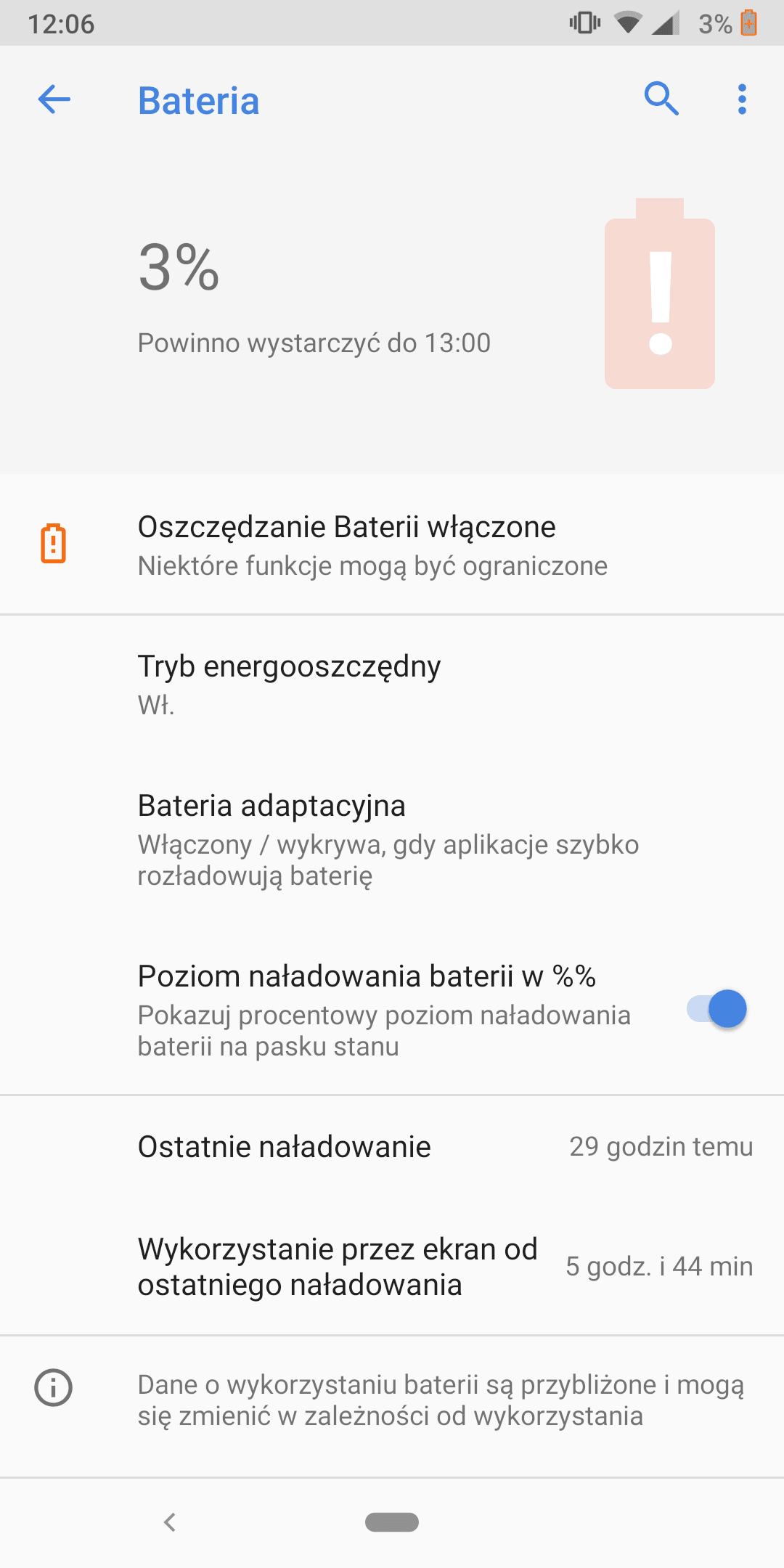Open Oszczędzanie Baterii włączone row
The image size is (784, 1568).
392,544
